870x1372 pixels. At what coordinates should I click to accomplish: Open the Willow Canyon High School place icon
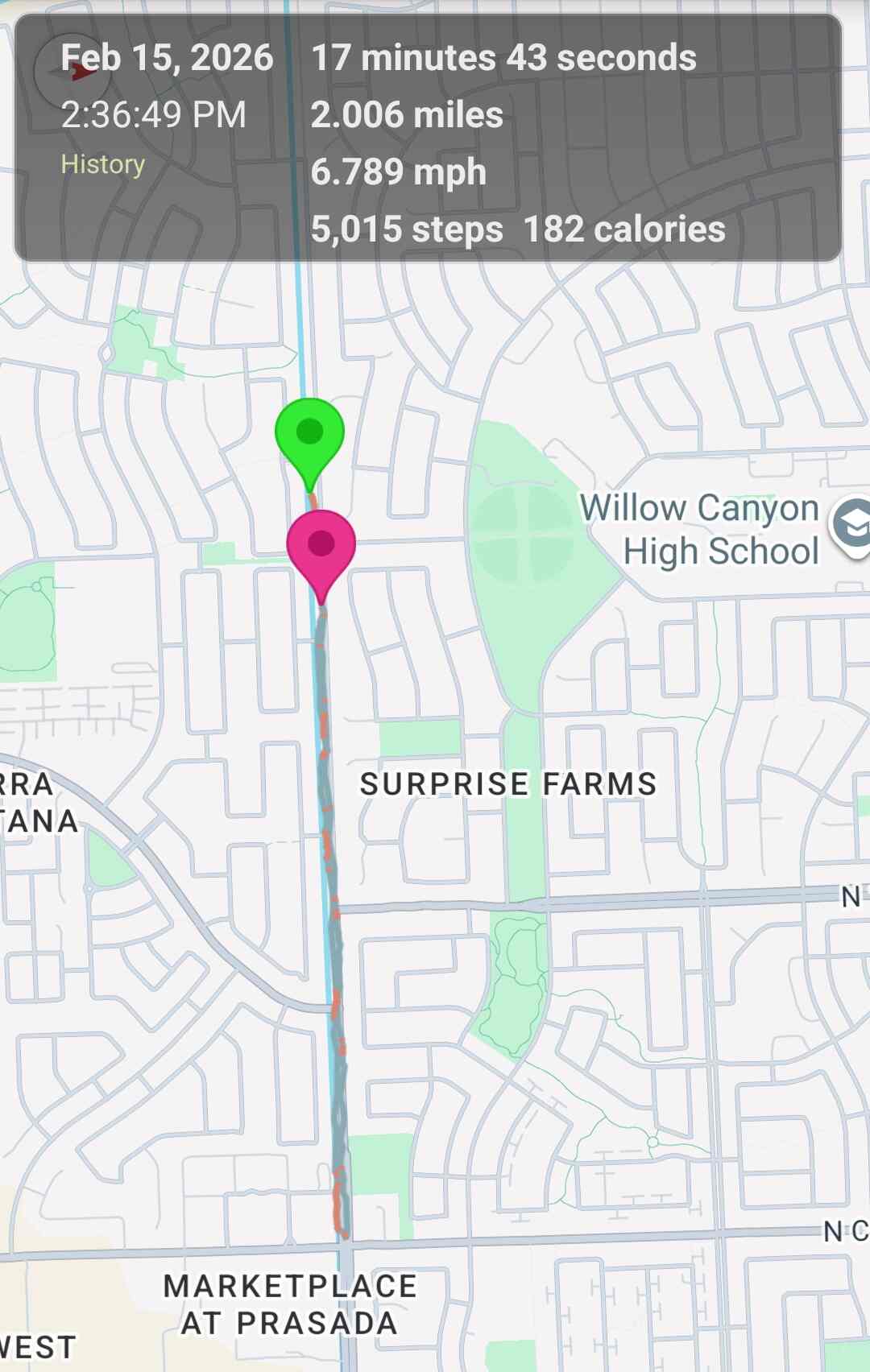(852, 526)
